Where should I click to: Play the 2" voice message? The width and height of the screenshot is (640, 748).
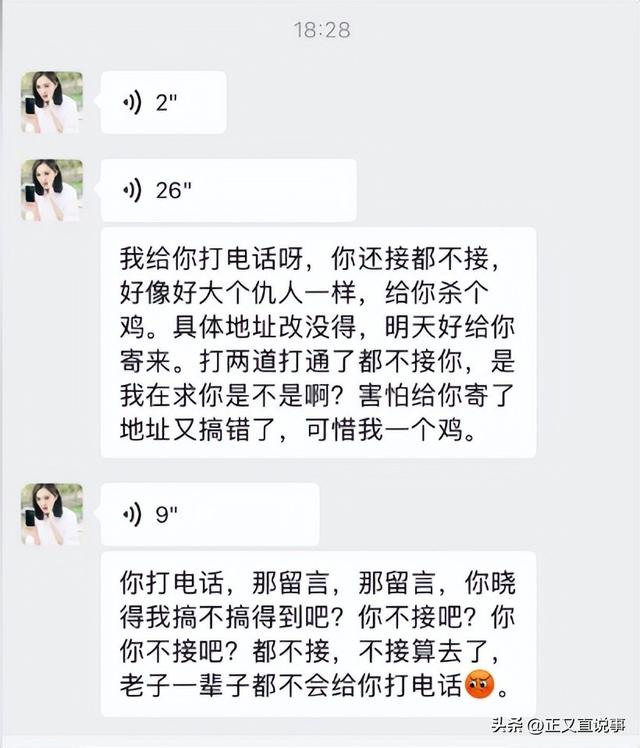click(163, 102)
